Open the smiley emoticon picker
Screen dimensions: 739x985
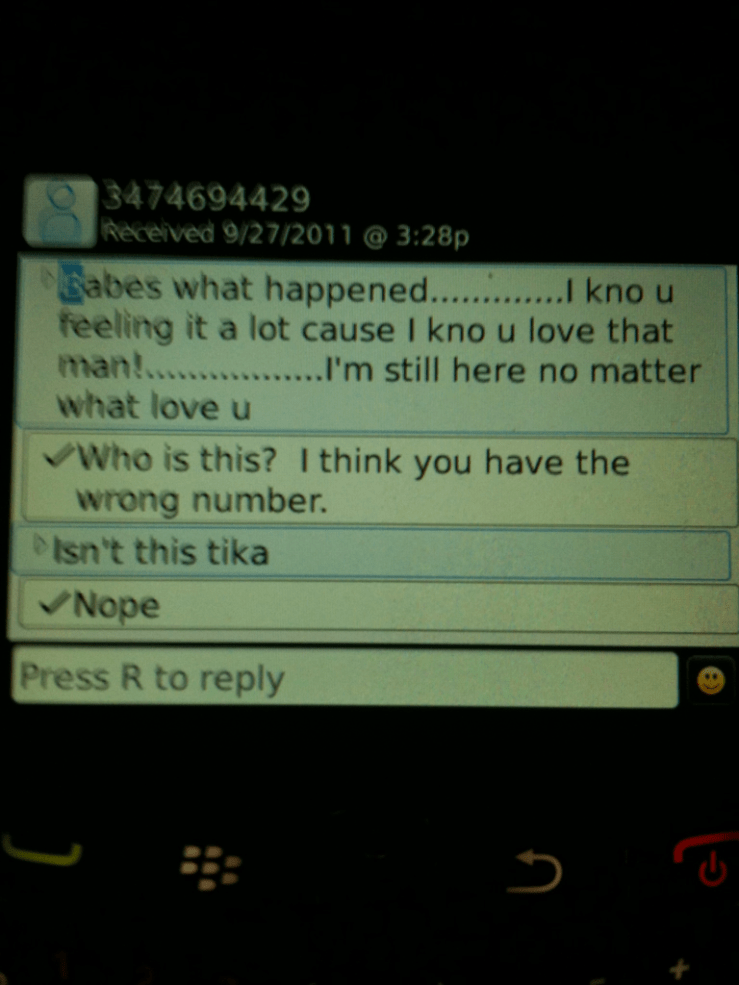711,681
